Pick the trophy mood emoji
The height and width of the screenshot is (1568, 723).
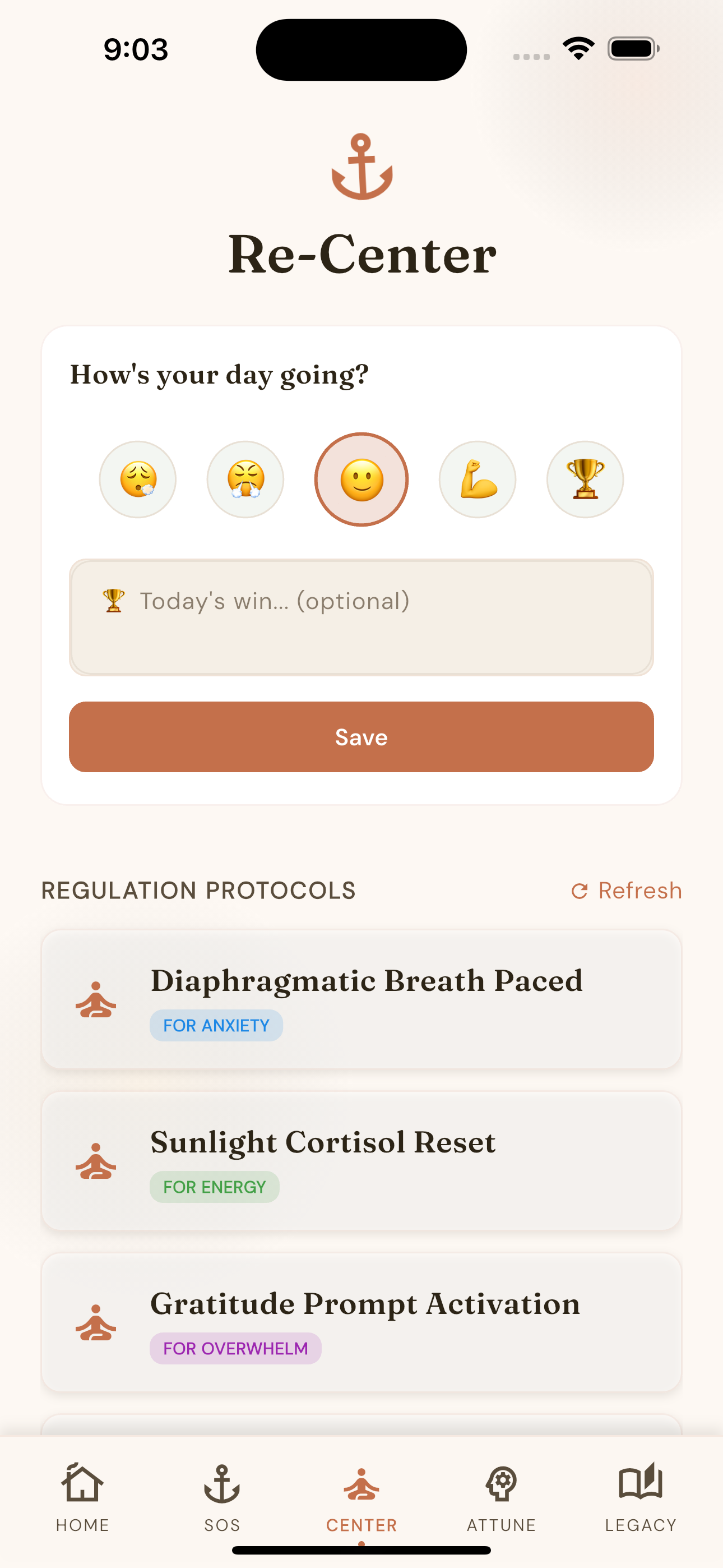585,479
